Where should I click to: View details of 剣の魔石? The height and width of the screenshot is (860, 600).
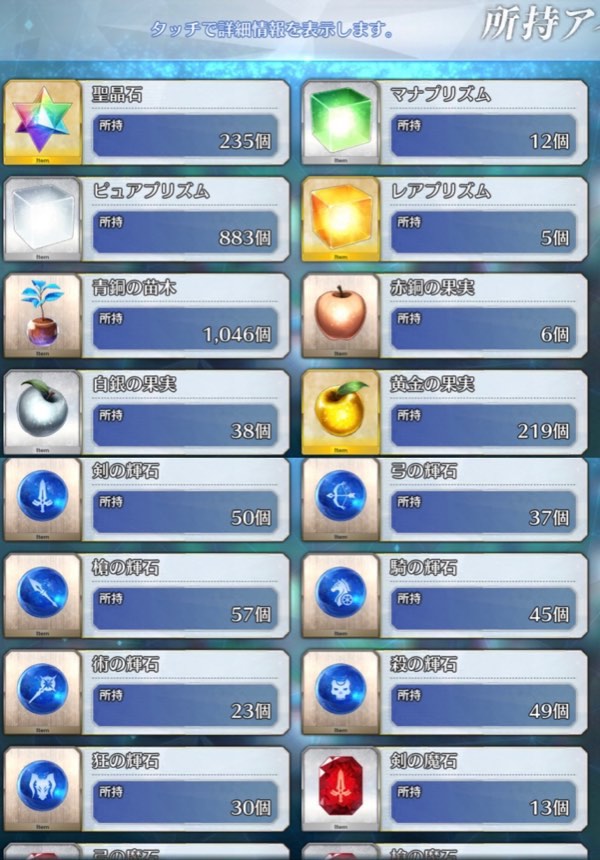pos(444,789)
